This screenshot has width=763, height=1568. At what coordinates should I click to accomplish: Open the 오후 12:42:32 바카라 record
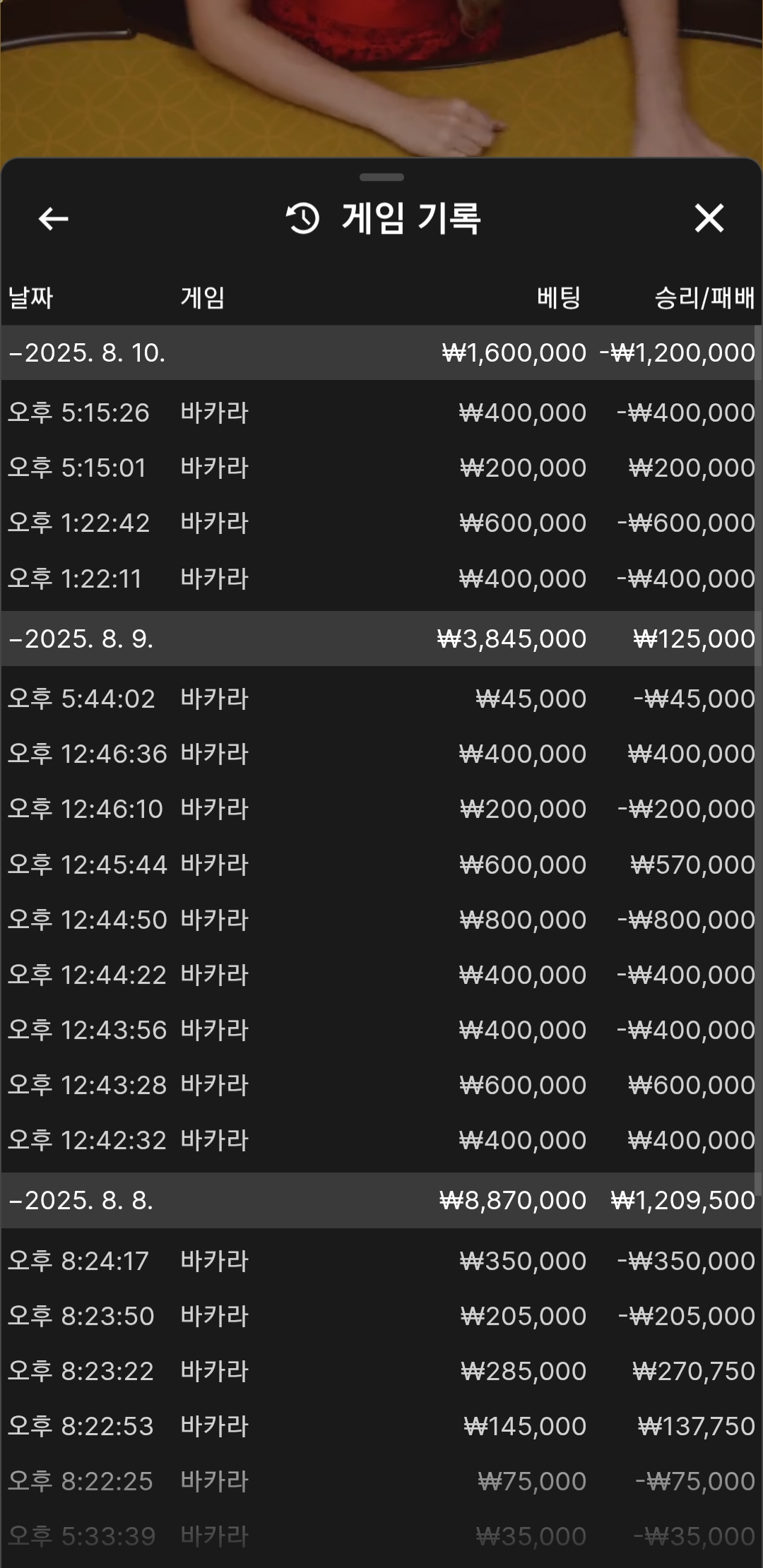coord(381,1140)
